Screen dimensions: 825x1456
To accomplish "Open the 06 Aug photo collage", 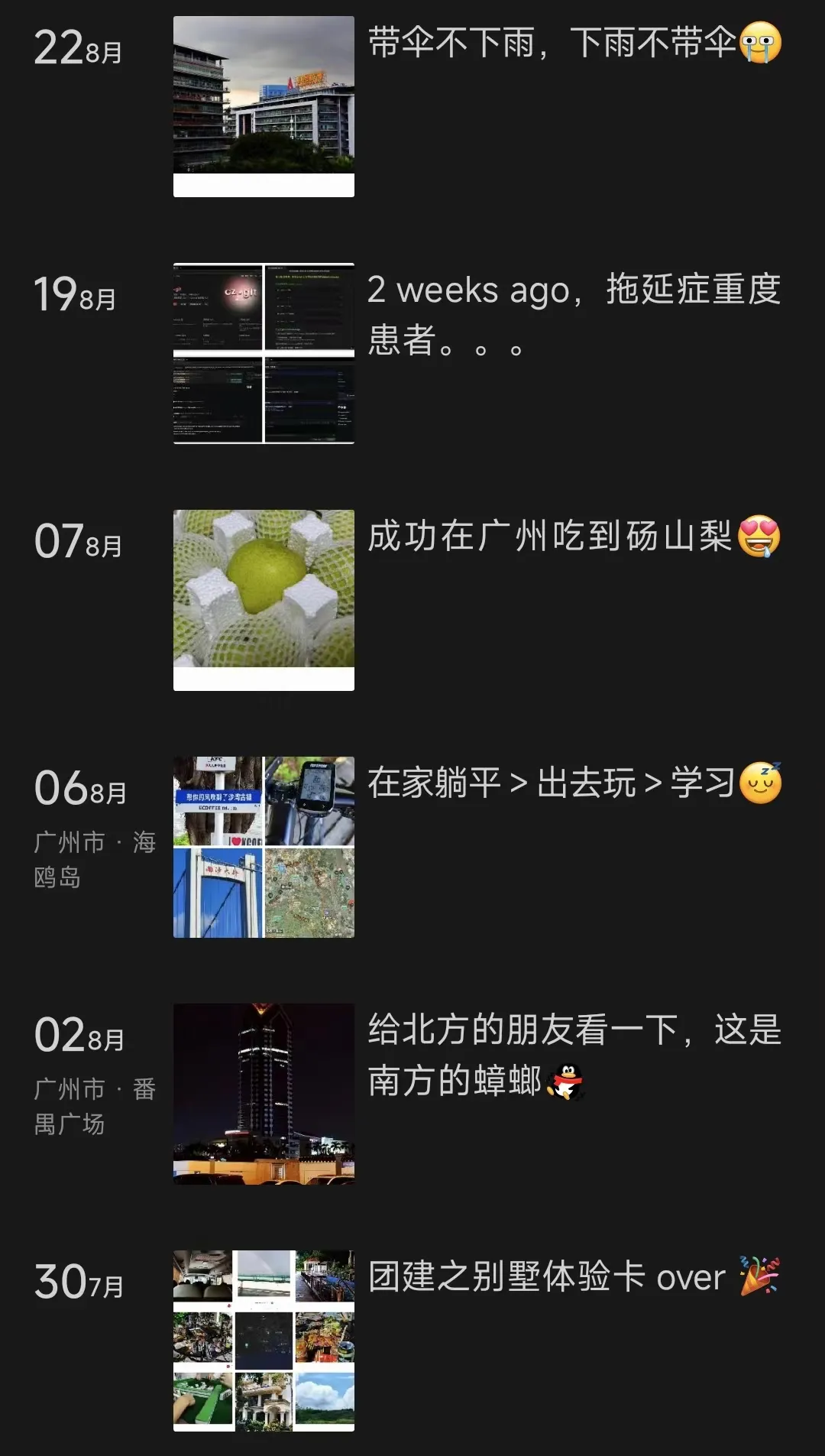I will [x=264, y=847].
